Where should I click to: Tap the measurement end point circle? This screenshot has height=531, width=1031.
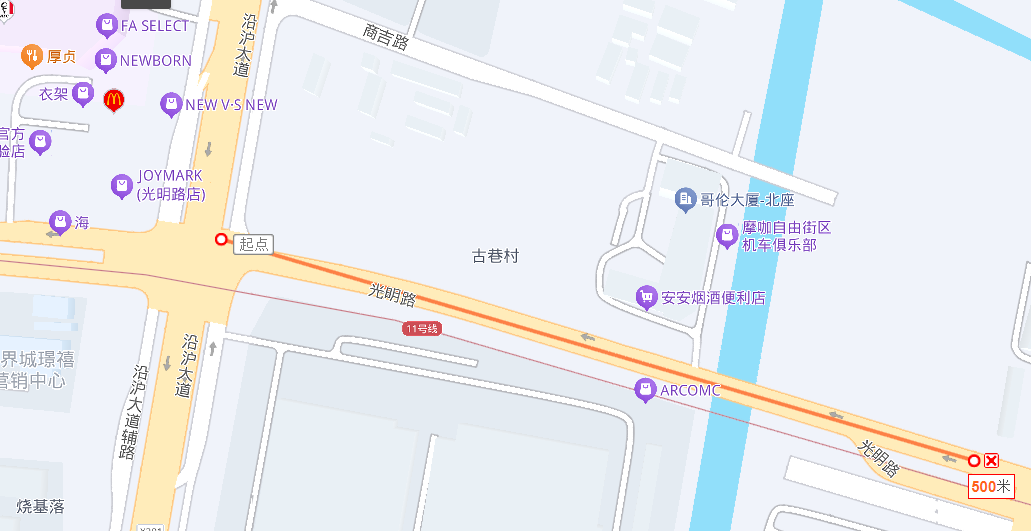click(x=974, y=460)
